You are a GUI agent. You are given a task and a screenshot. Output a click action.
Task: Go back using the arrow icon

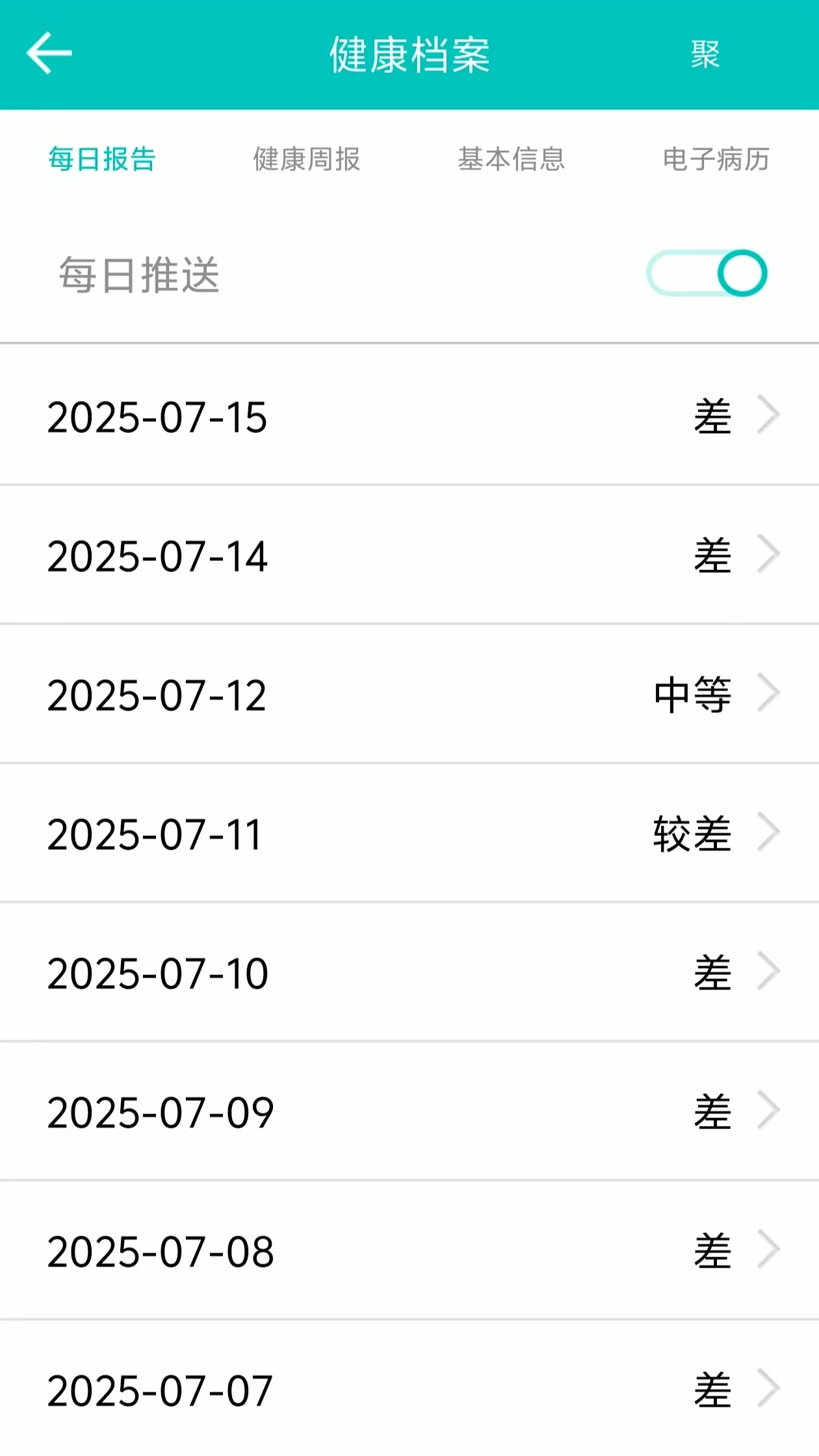[x=49, y=53]
